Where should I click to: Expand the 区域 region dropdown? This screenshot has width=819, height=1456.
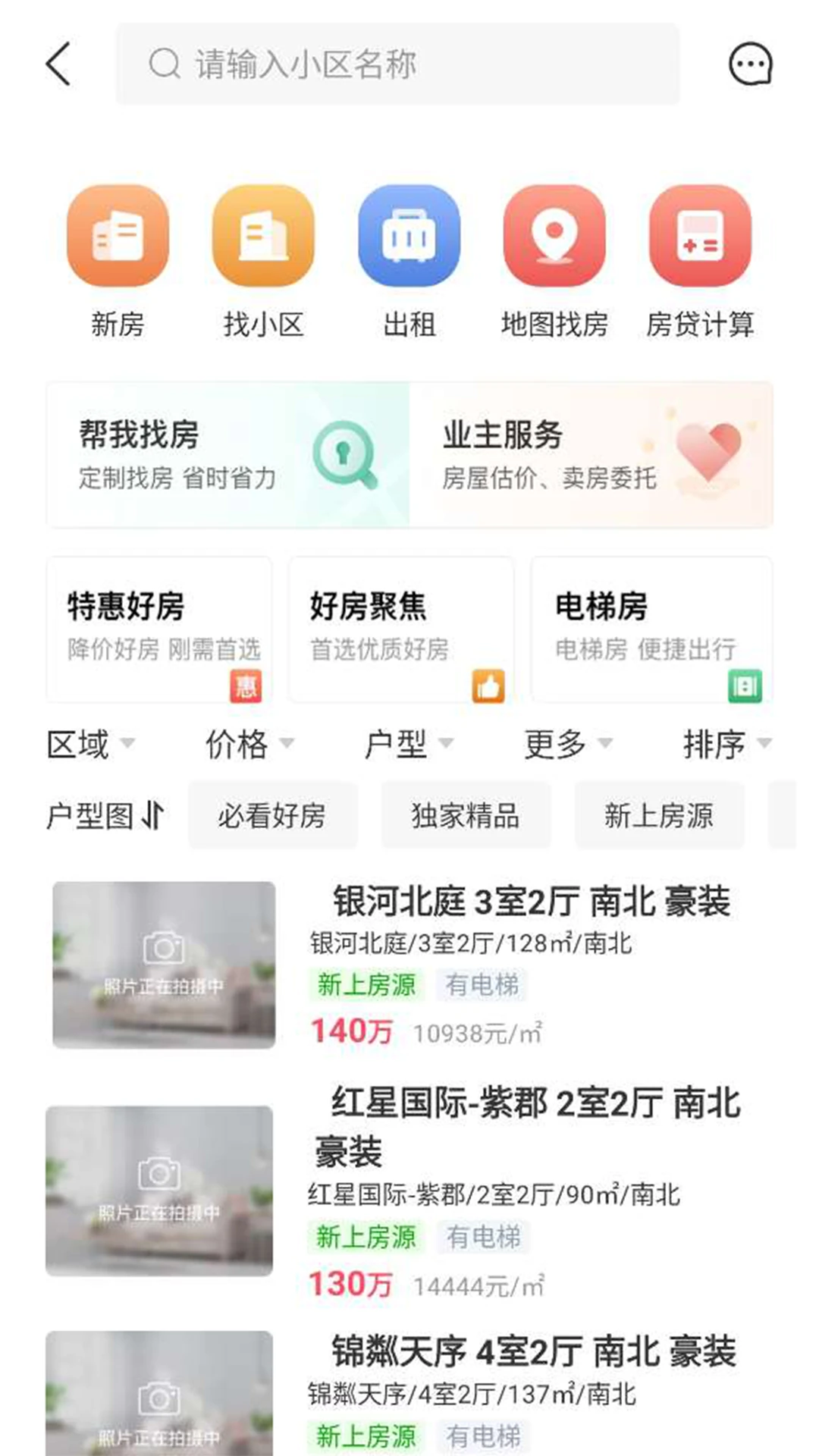(91, 745)
